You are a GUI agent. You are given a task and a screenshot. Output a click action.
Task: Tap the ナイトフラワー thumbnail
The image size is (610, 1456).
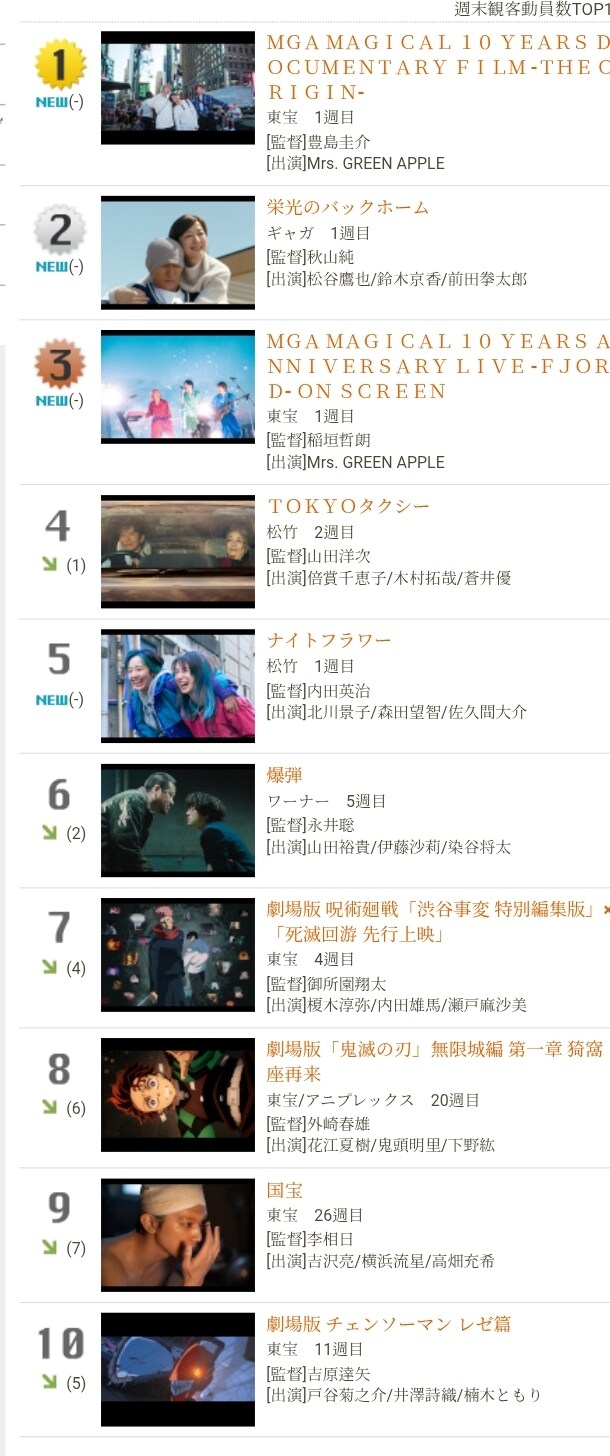point(178,686)
